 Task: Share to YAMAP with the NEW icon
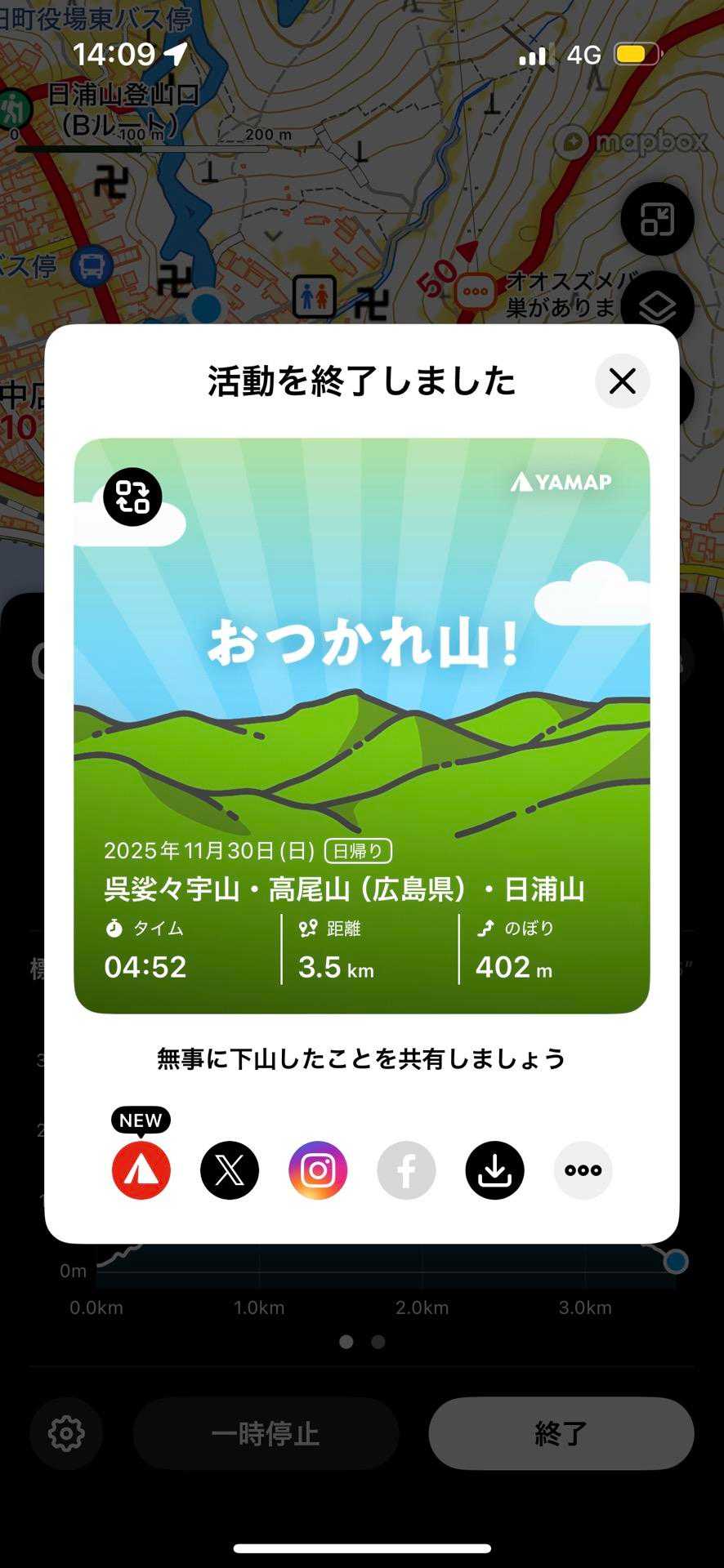141,1170
